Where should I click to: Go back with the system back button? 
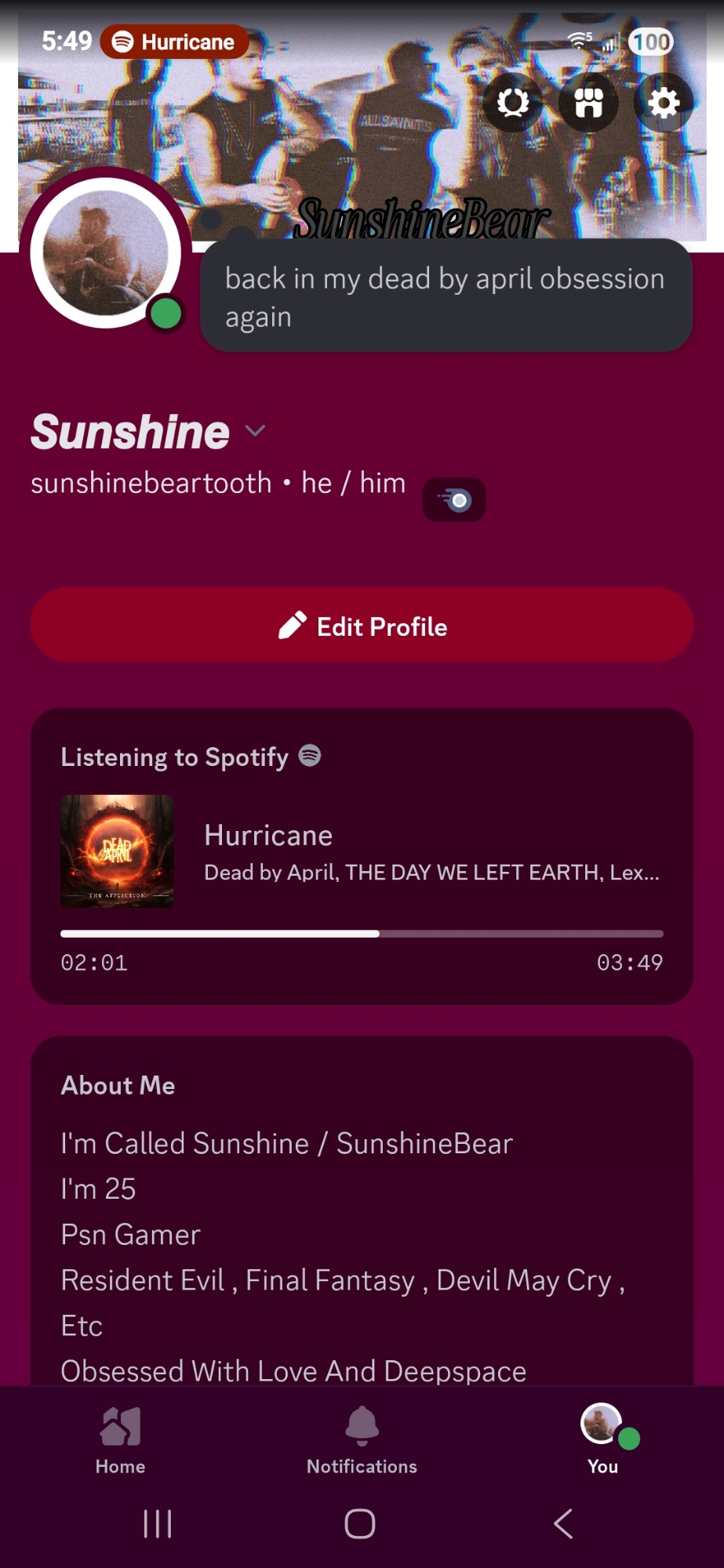563,1524
